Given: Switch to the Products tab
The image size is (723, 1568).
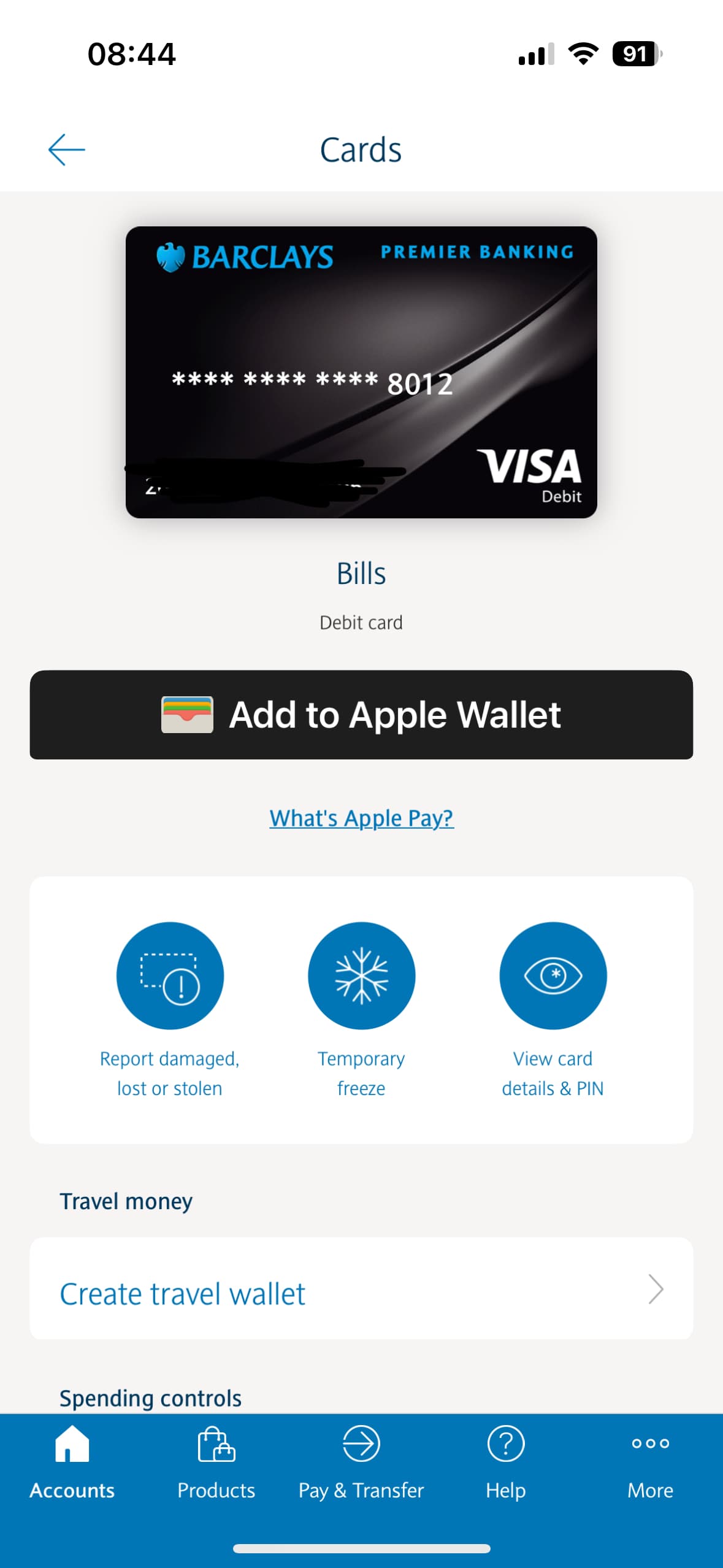Looking at the screenshot, I should coord(216,1462).
